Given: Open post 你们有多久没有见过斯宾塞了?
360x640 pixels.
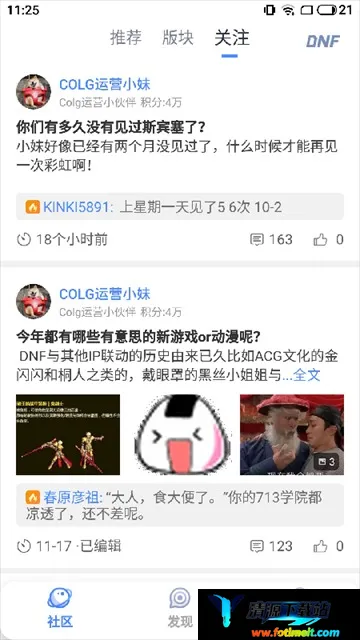Looking at the screenshot, I should [x=111, y=128].
